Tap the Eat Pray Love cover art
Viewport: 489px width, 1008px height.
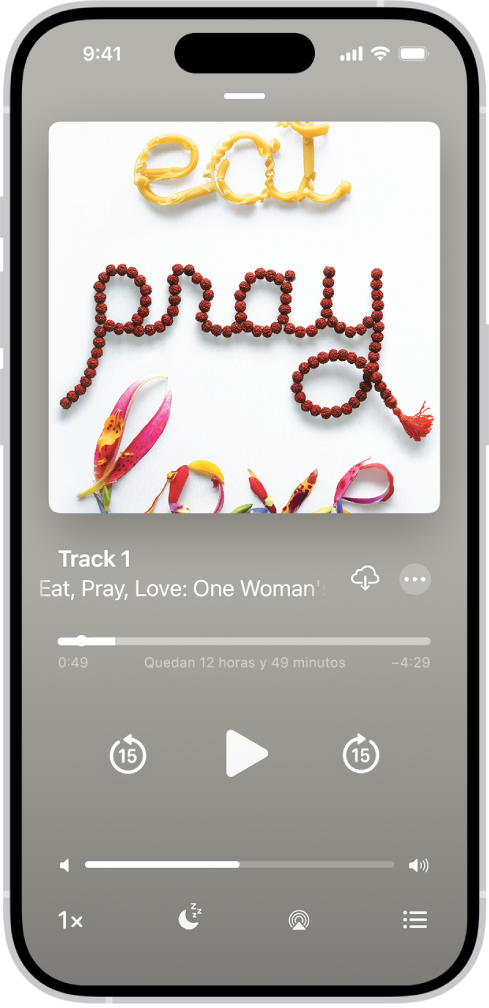point(244,317)
